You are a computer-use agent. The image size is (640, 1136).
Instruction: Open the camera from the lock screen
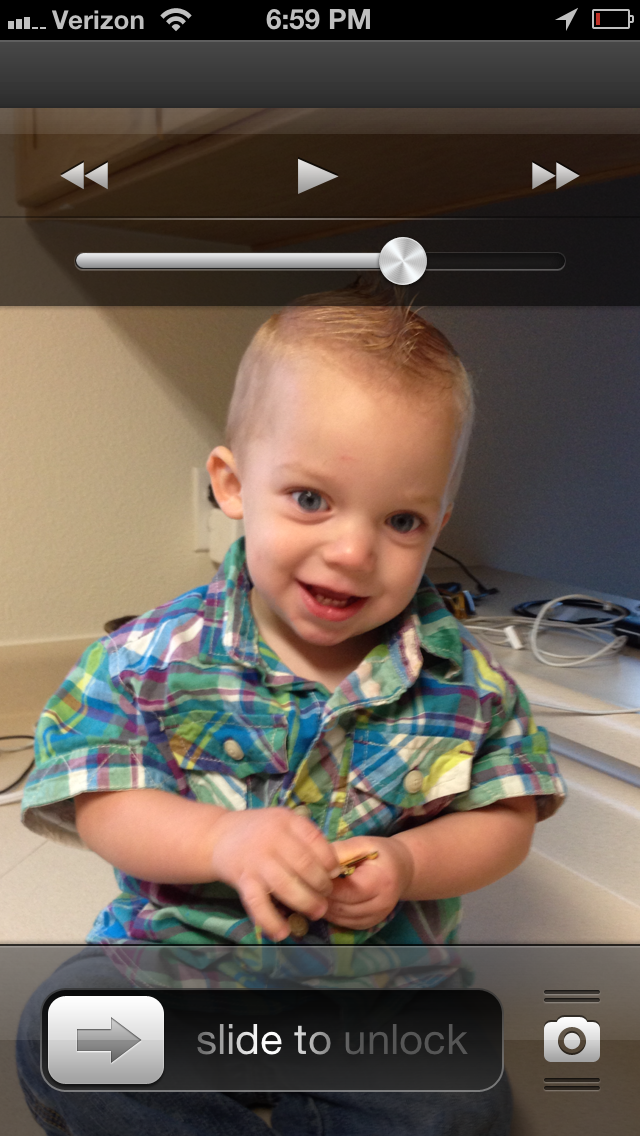pyautogui.click(x=572, y=1041)
